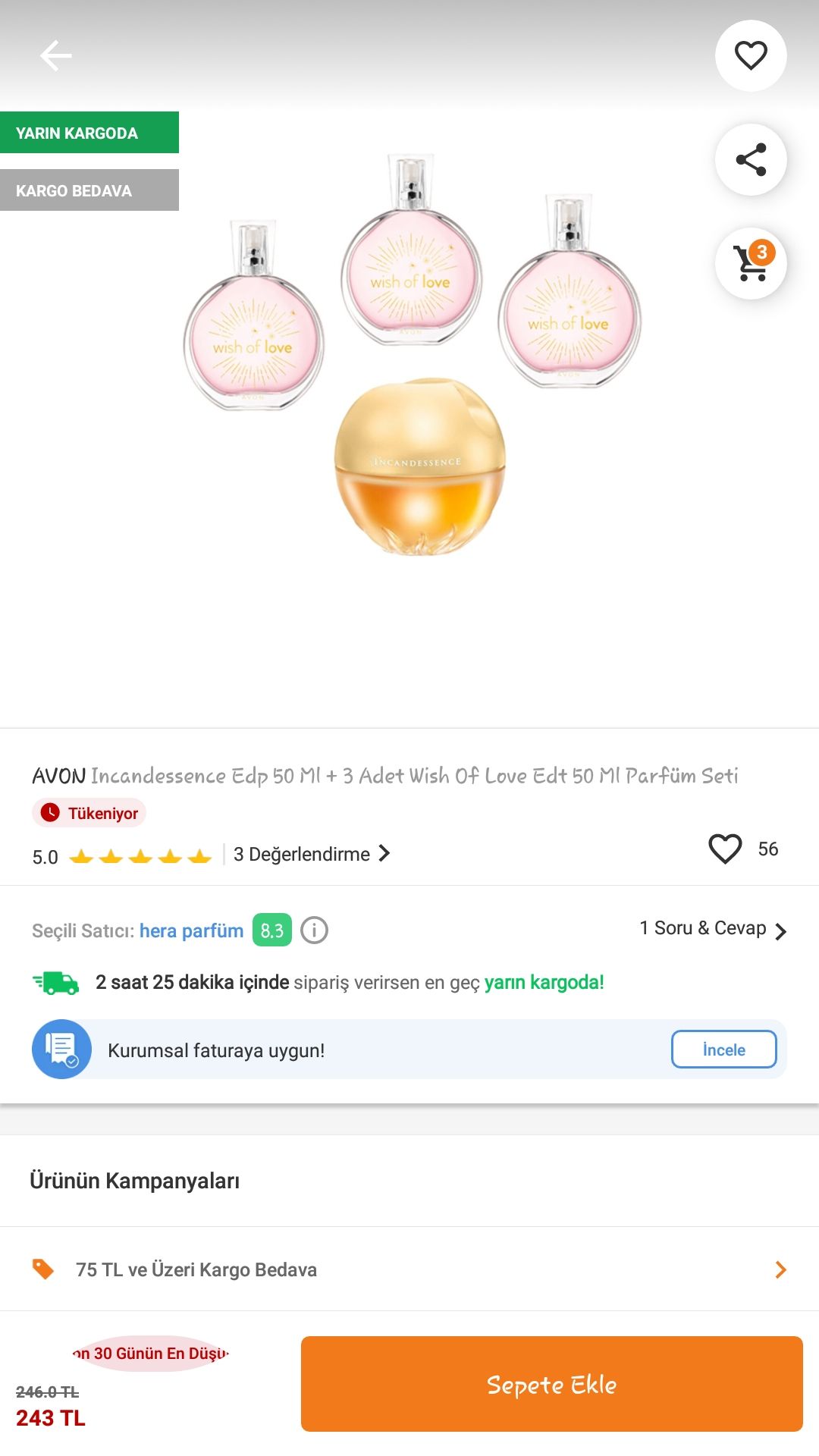The width and height of the screenshot is (819, 1456).
Task: View the perfume set product image
Action: pyautogui.click(x=413, y=354)
